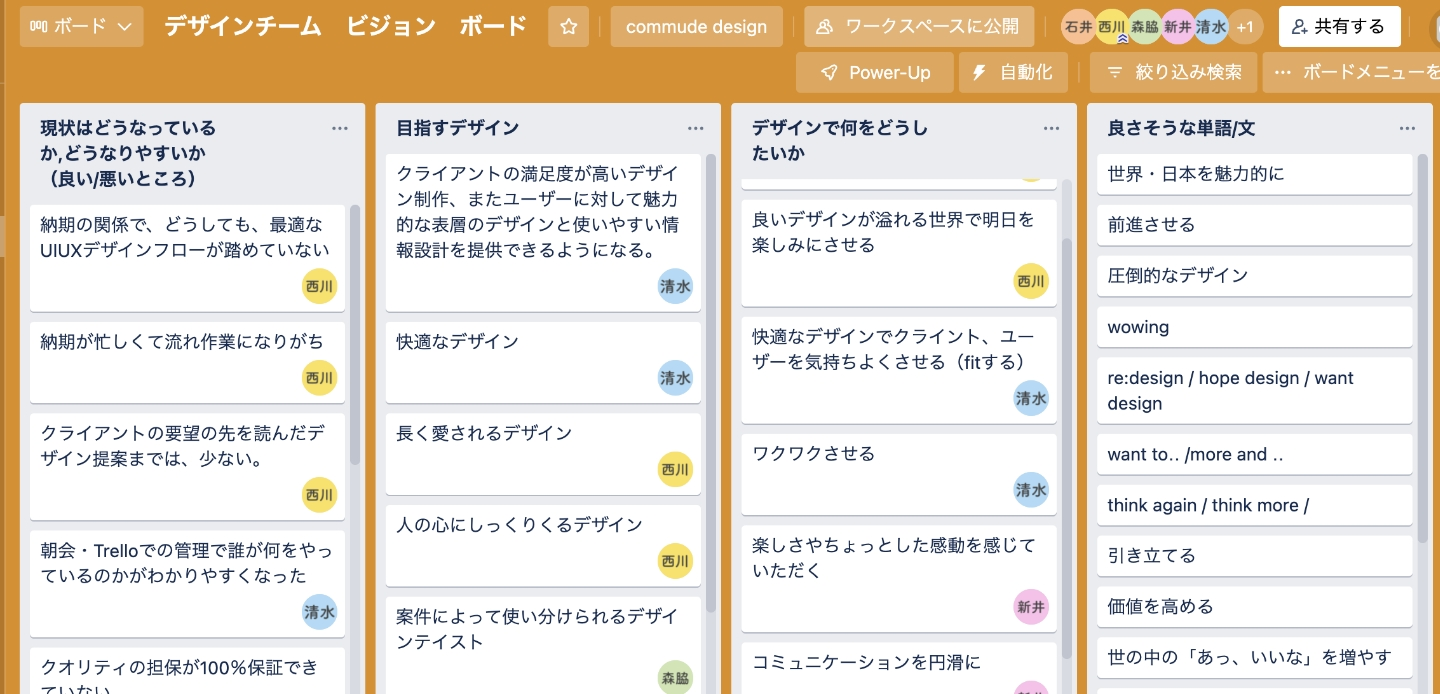Open the Power-Up menu
Viewport: 1440px width, 694px height.
875,72
